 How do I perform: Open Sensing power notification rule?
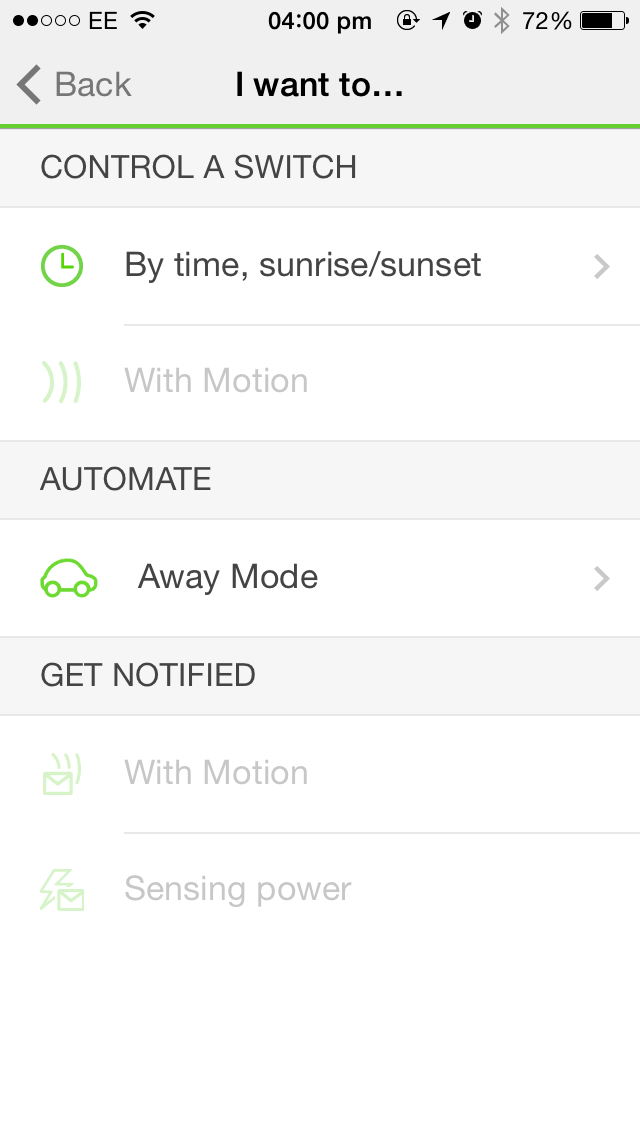coord(320,890)
